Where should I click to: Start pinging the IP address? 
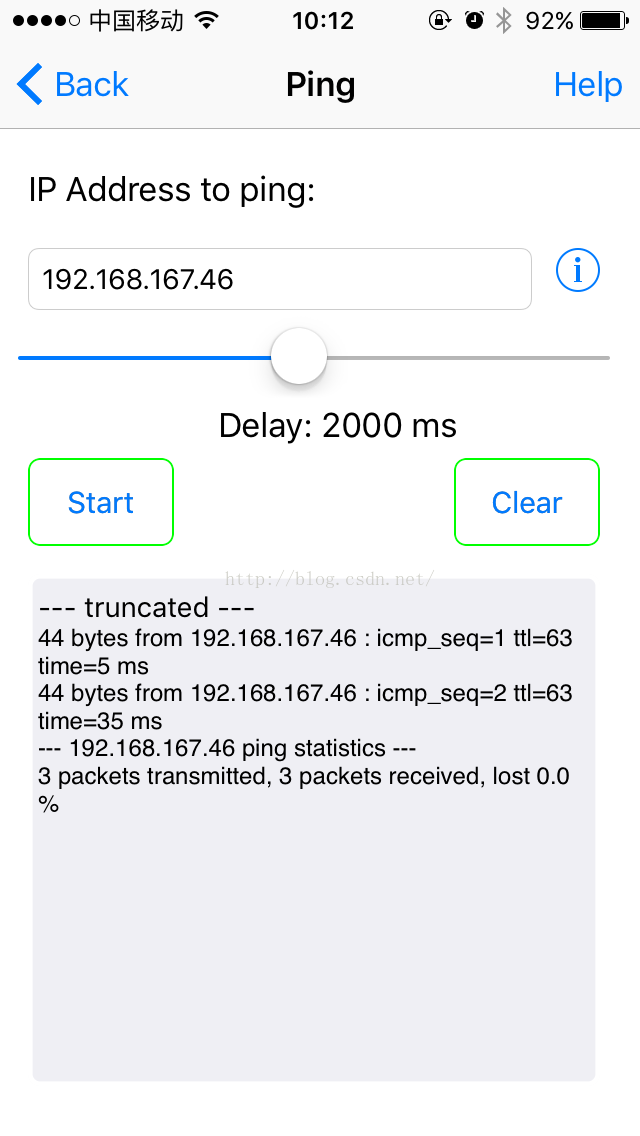[101, 502]
